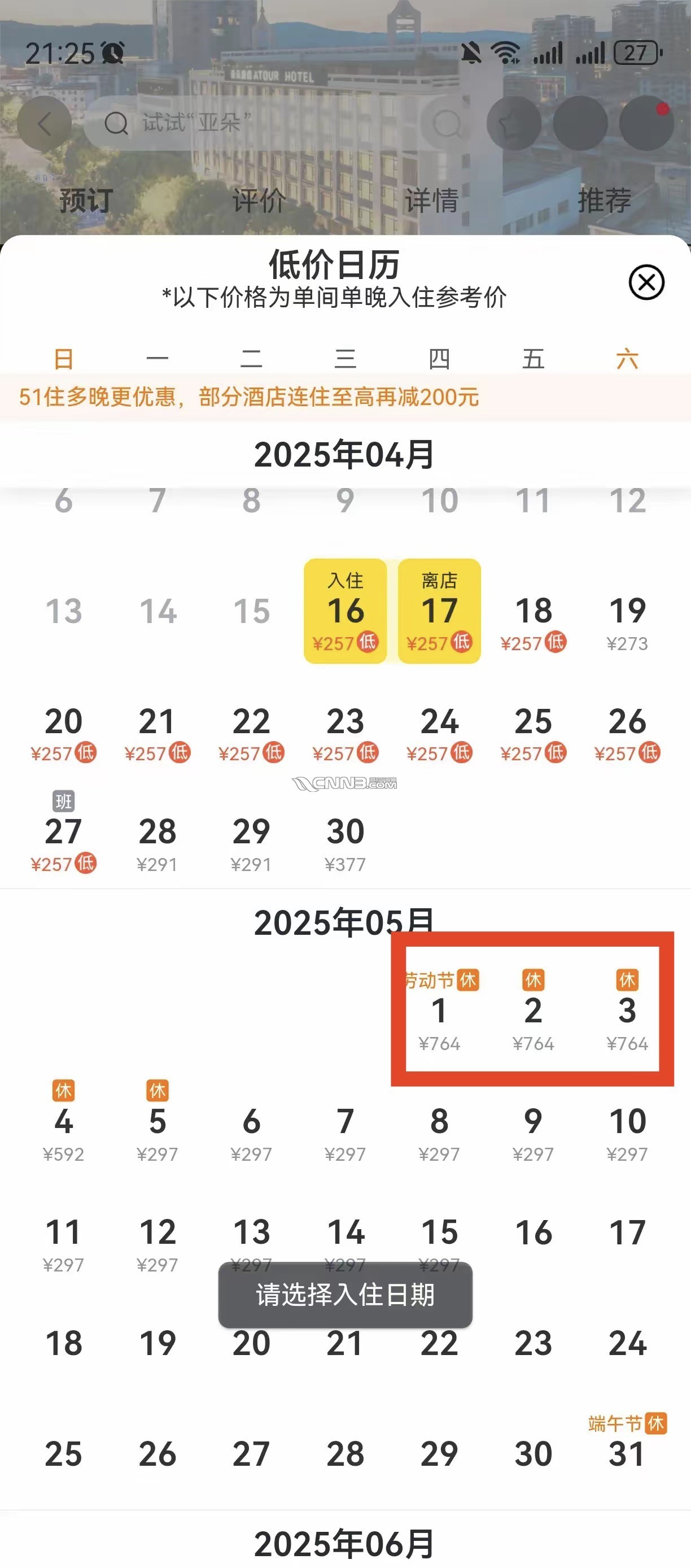Choose May 2 priced ¥764
The height and width of the screenshot is (1568, 691).
point(533,1013)
